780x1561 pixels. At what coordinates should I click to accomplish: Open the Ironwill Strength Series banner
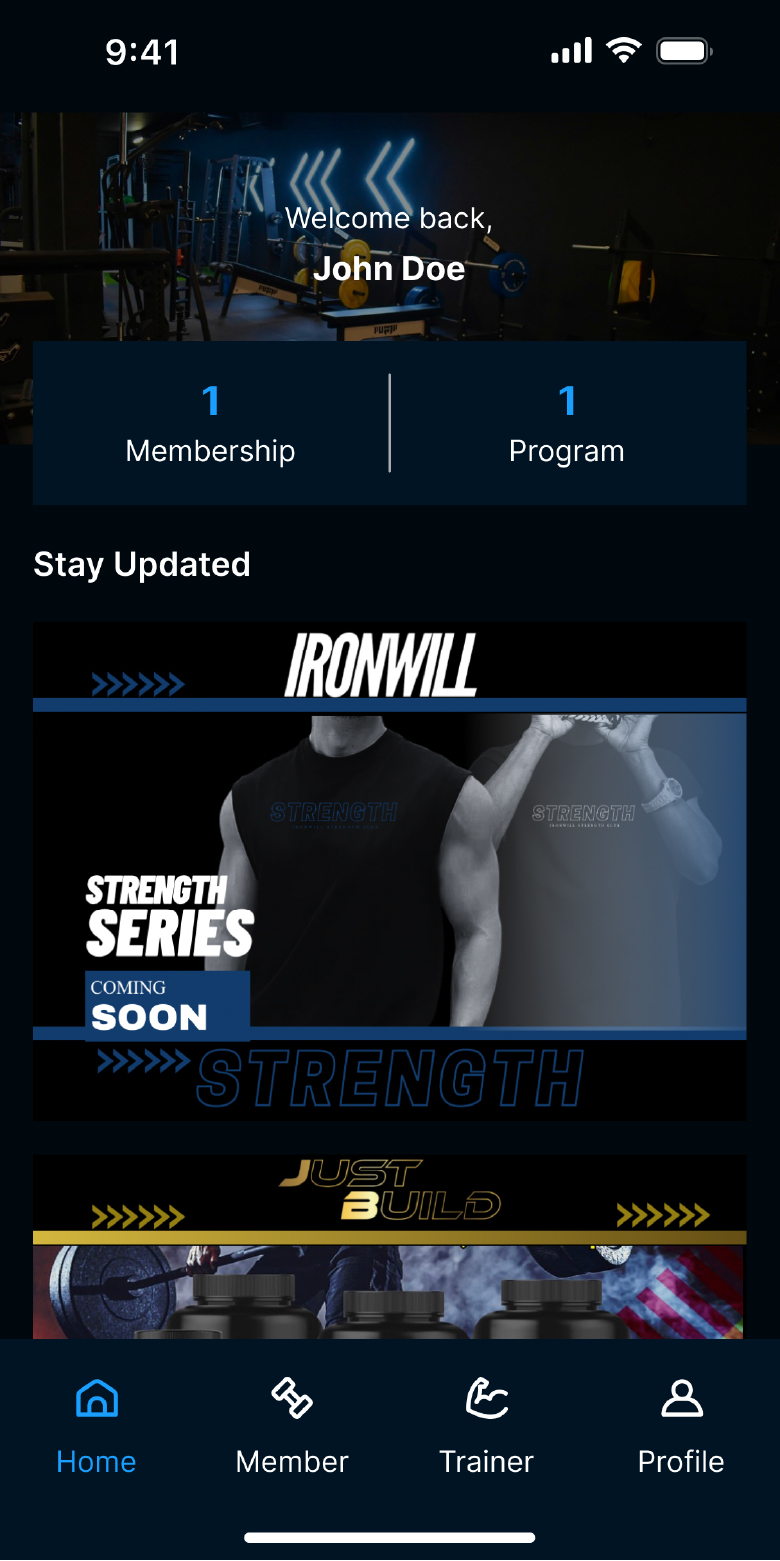tap(390, 871)
